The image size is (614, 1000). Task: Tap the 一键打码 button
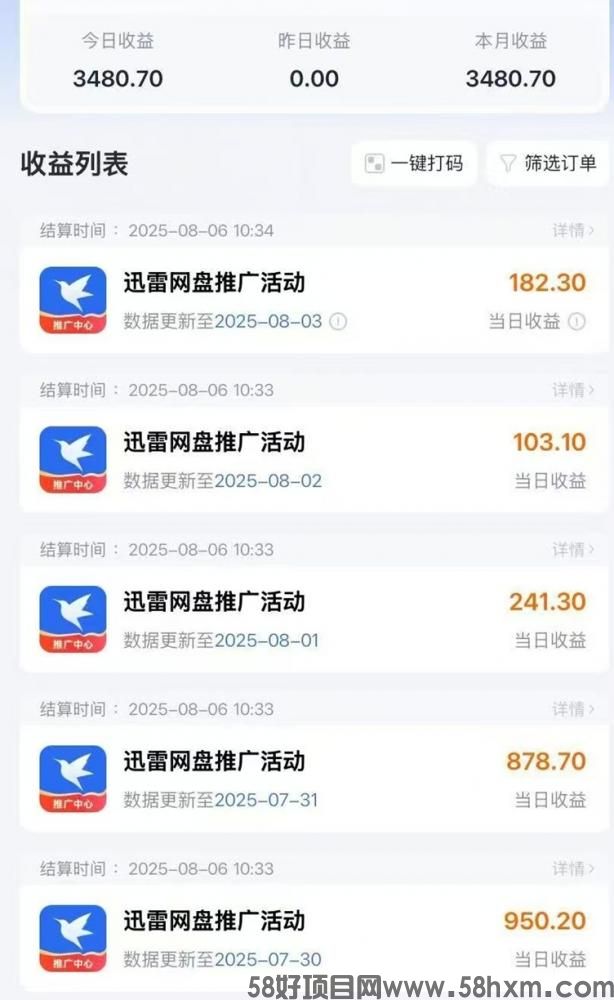[414, 164]
